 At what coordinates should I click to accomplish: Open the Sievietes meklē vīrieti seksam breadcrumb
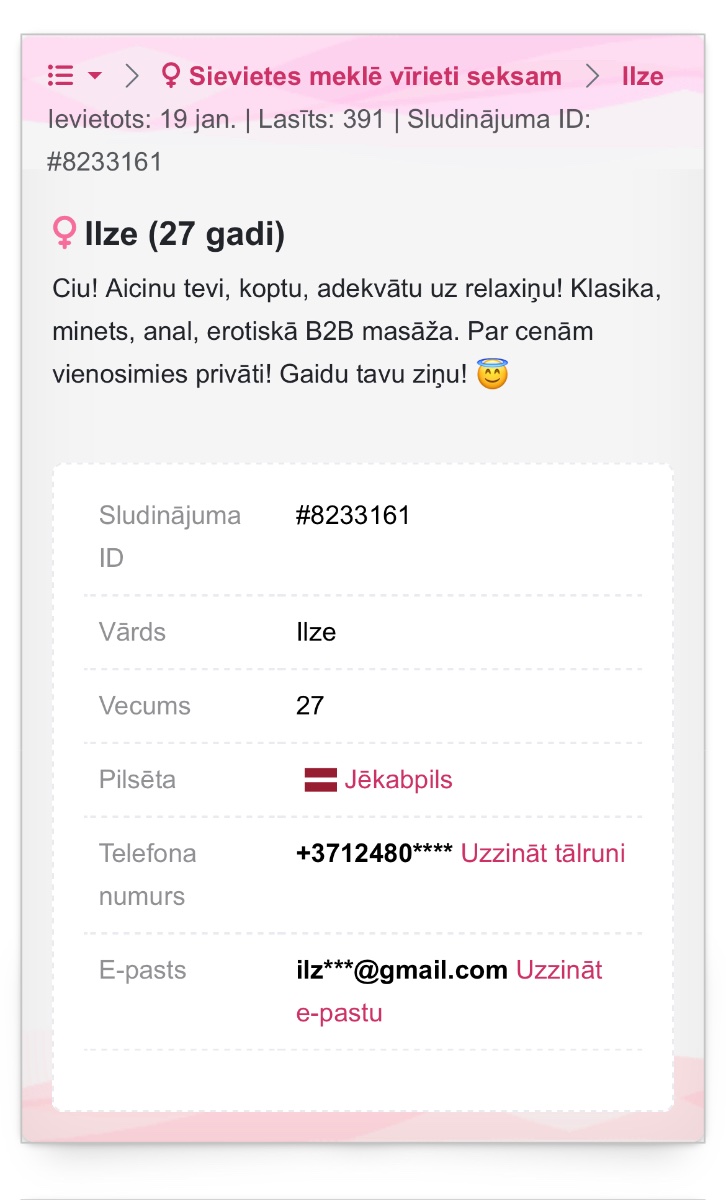361,76
